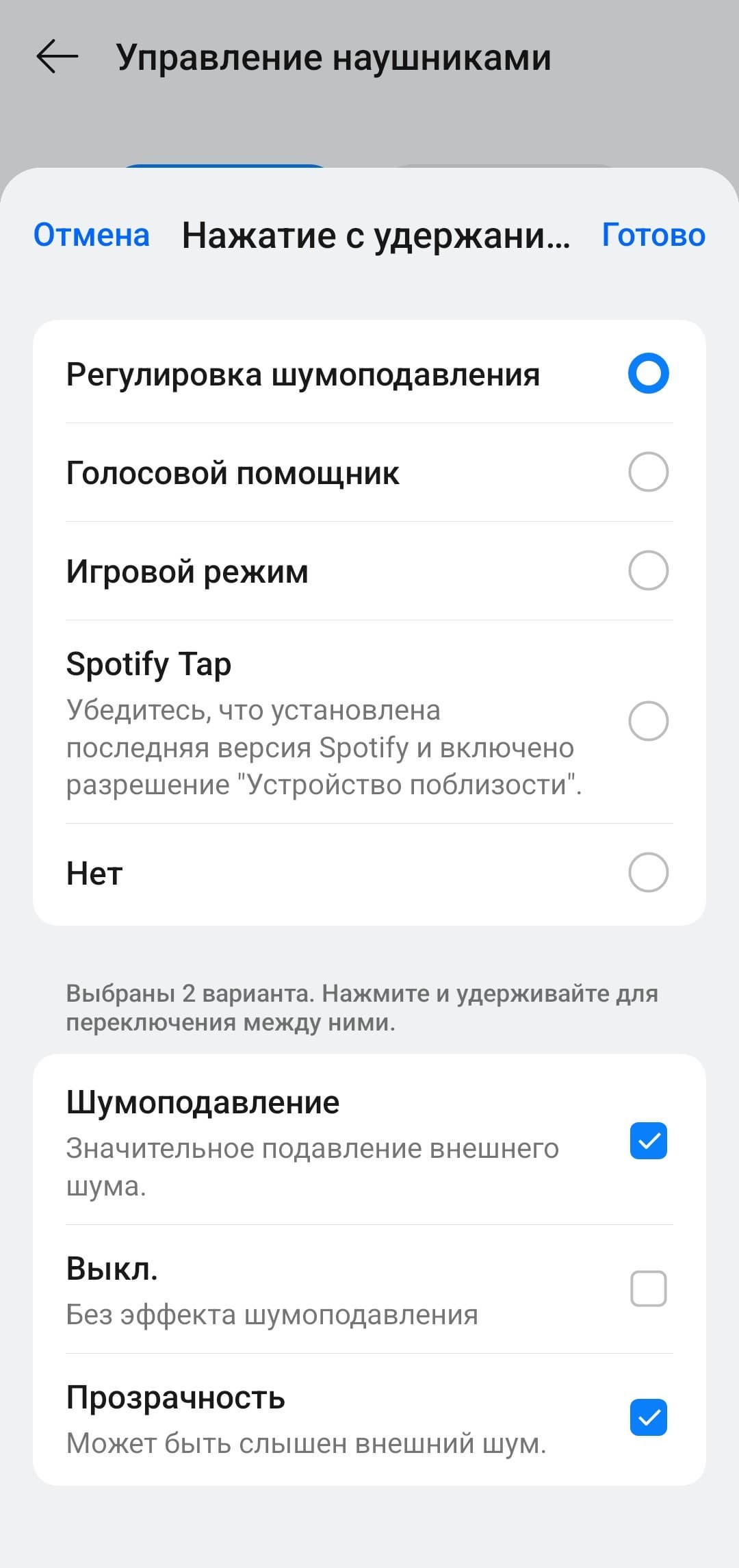The height and width of the screenshot is (1568, 739).
Task: Uncheck the Шумоподавление checkbox
Action: pos(648,1141)
